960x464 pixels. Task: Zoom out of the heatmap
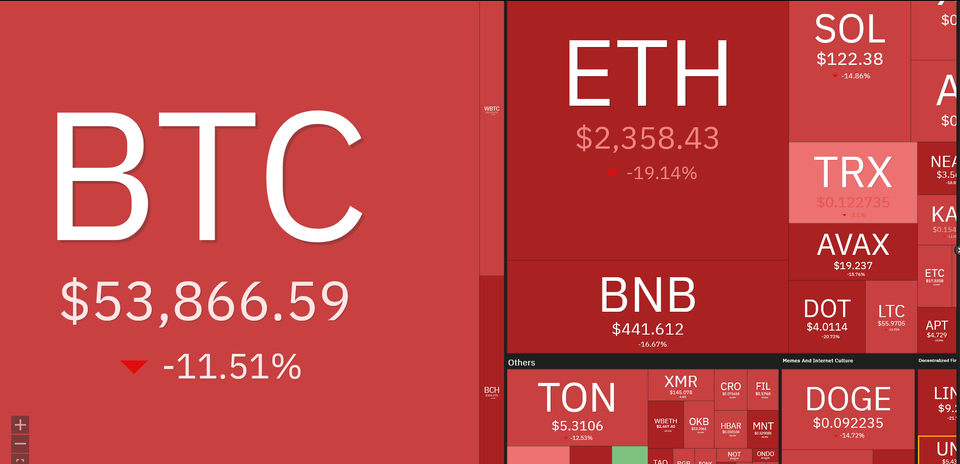click(21, 443)
